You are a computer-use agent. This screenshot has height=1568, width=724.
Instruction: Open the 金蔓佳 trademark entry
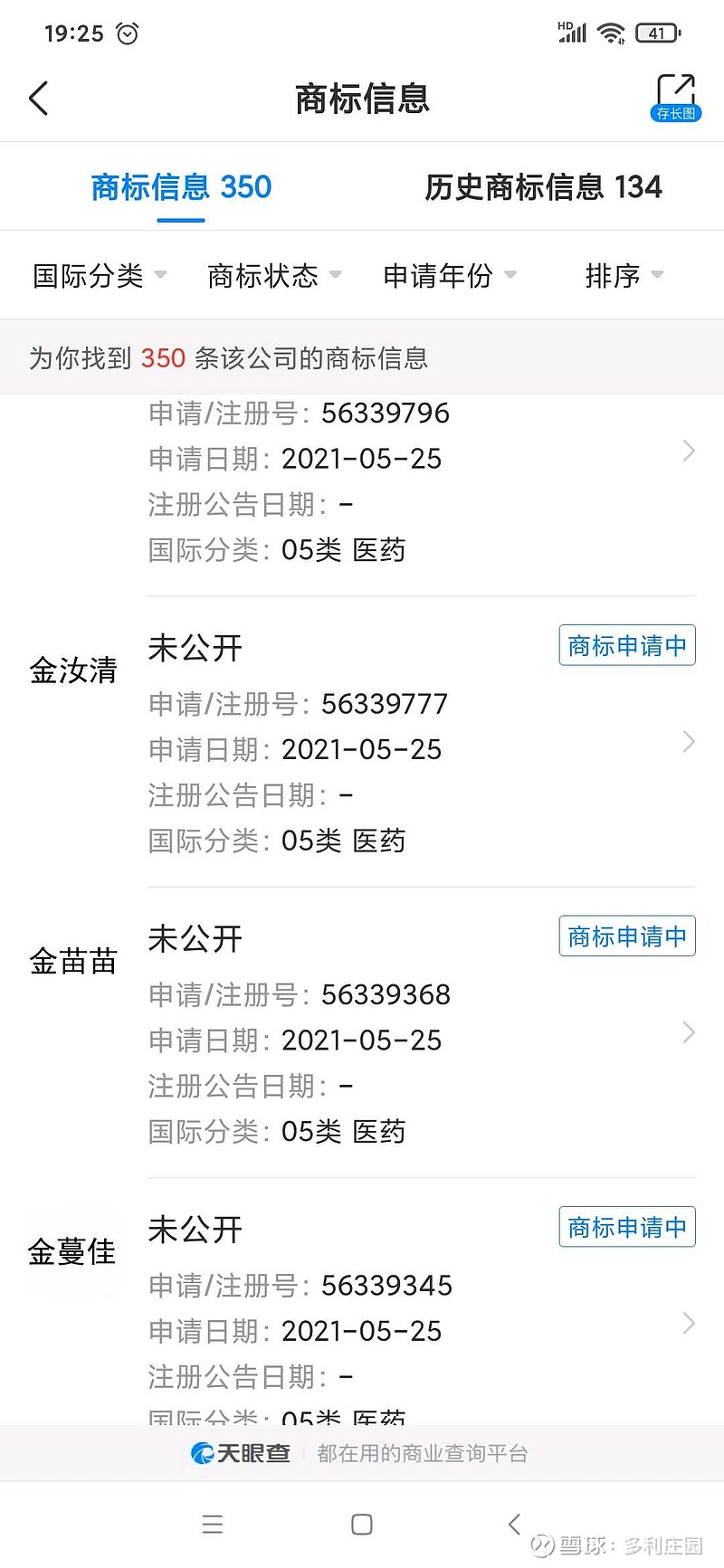pos(362,1302)
